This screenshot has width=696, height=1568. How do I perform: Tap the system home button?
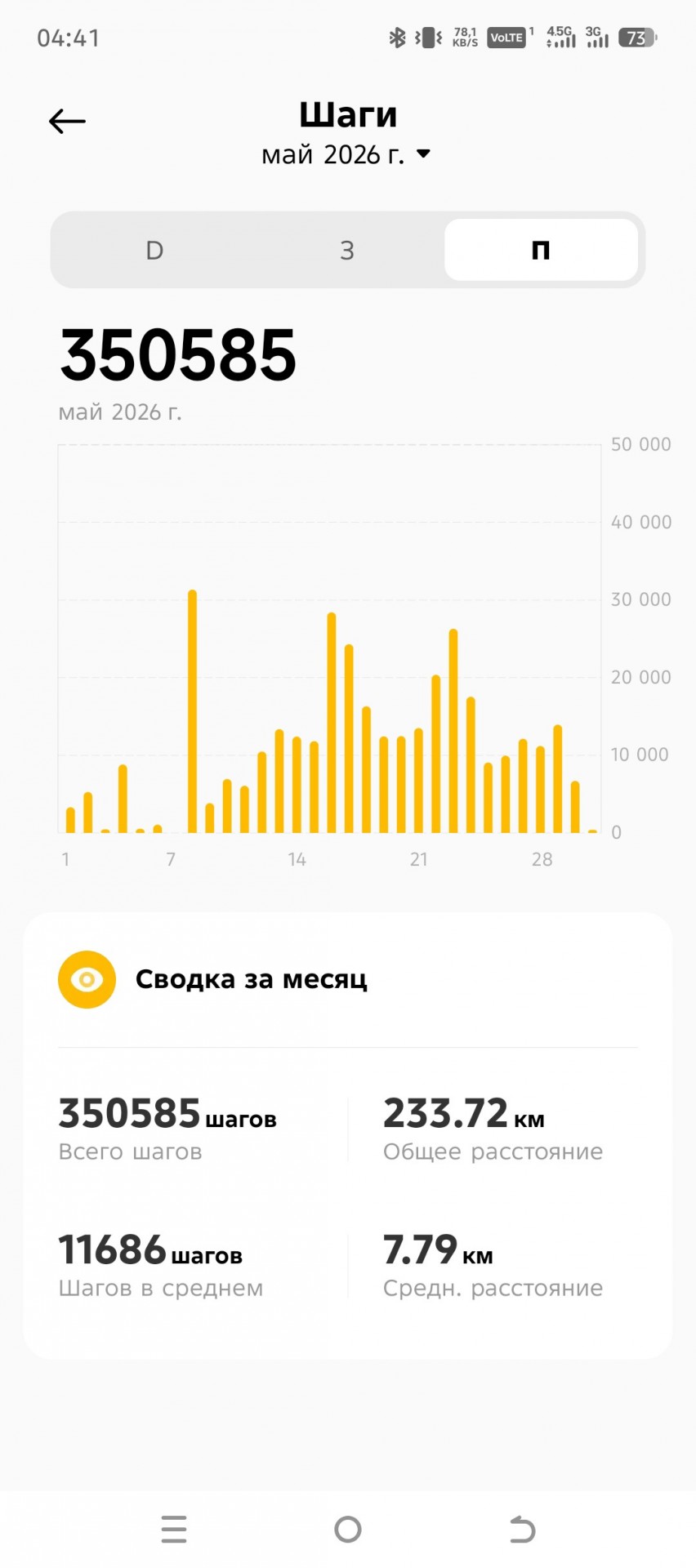pos(348,1529)
